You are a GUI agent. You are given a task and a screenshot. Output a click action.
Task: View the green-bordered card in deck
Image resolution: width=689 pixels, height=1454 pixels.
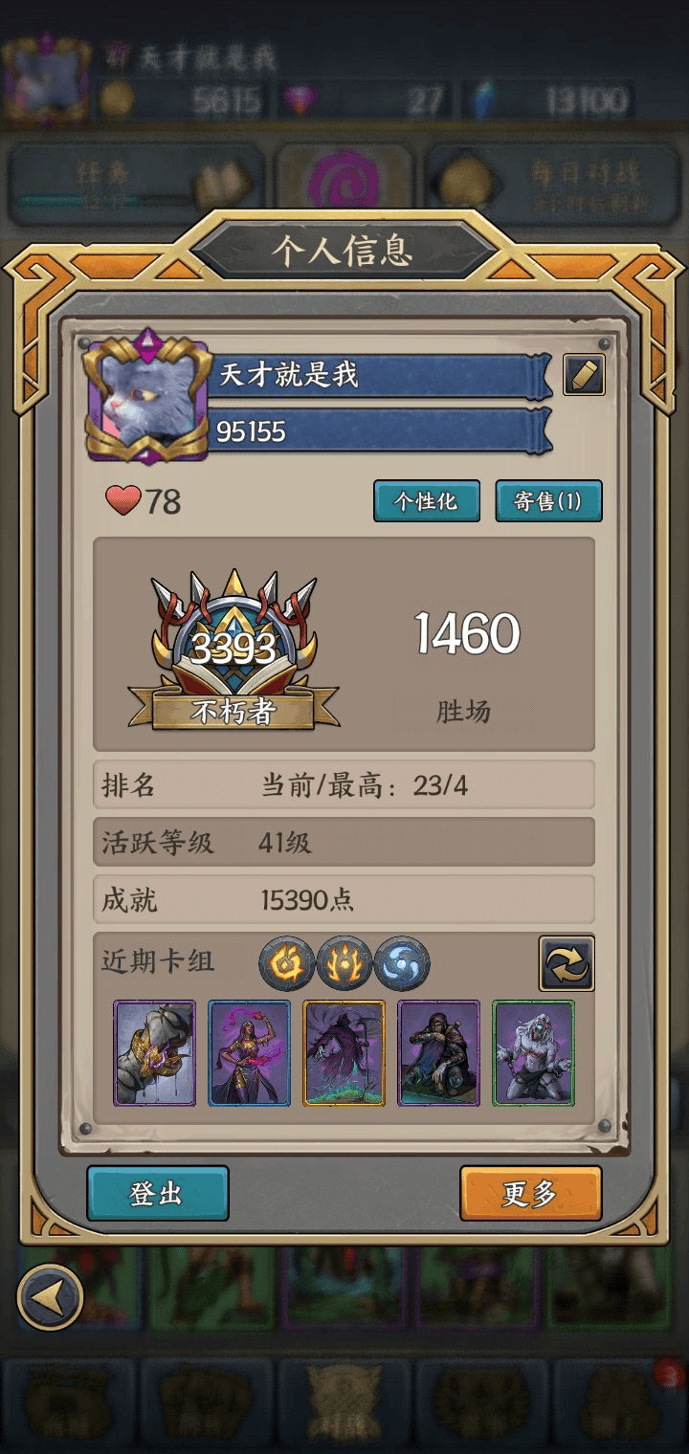[x=533, y=1053]
